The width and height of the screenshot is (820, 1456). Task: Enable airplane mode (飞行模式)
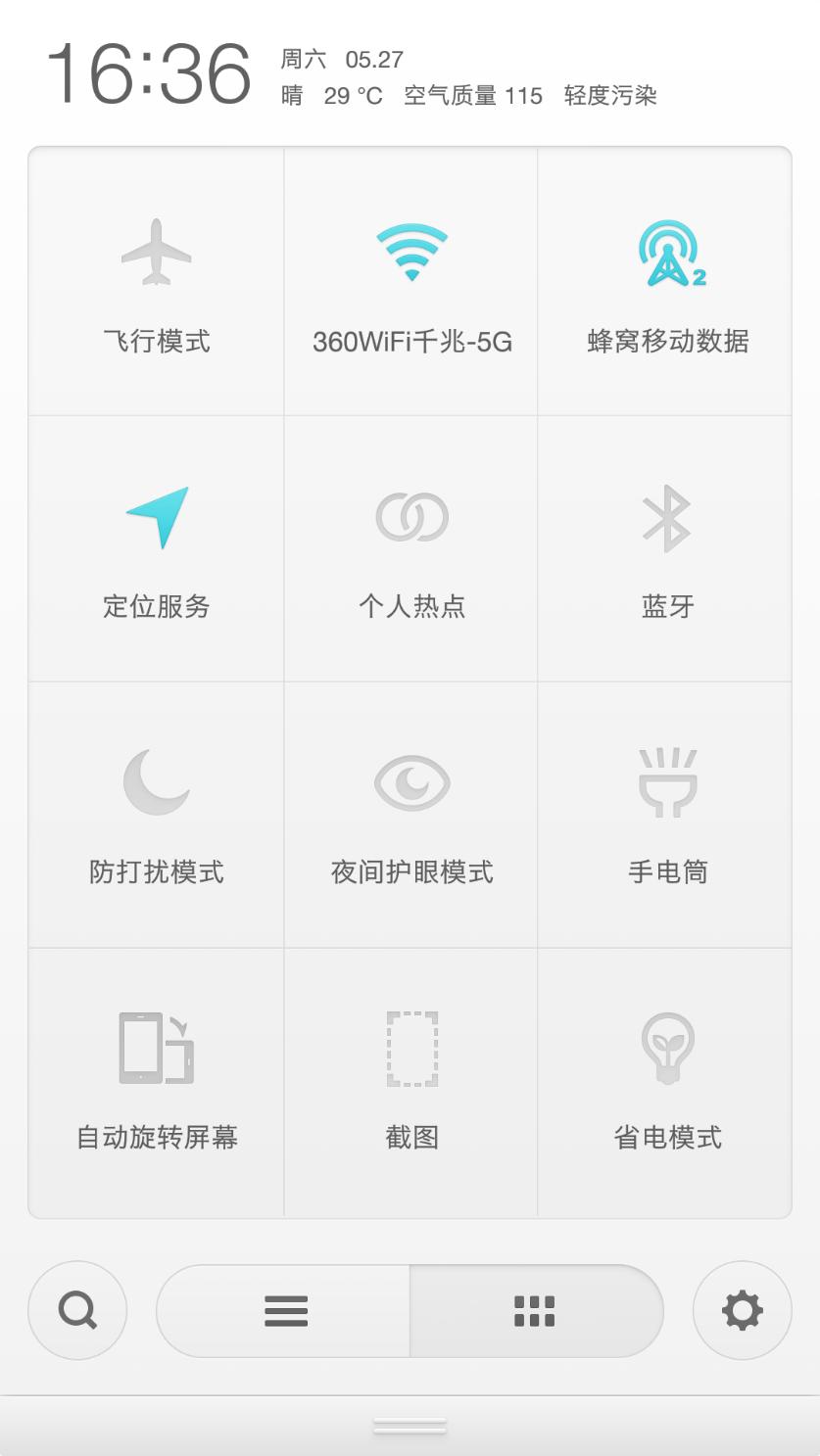(x=155, y=280)
